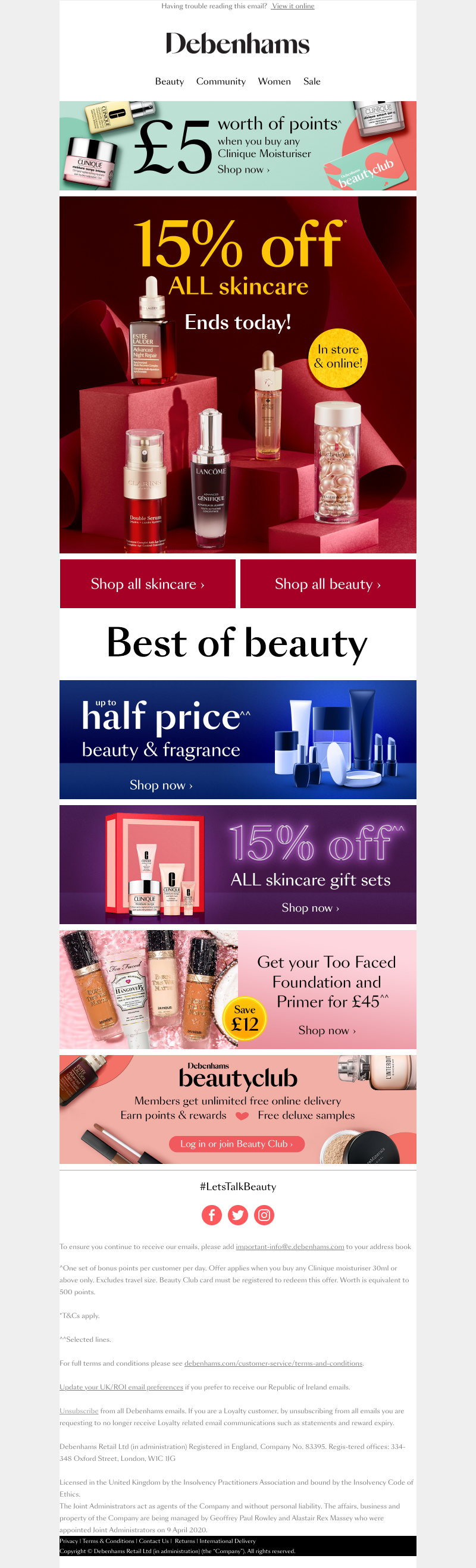Update your UK/ROI email preferences
Viewport: 476px width, 1568px height.
(x=121, y=1387)
